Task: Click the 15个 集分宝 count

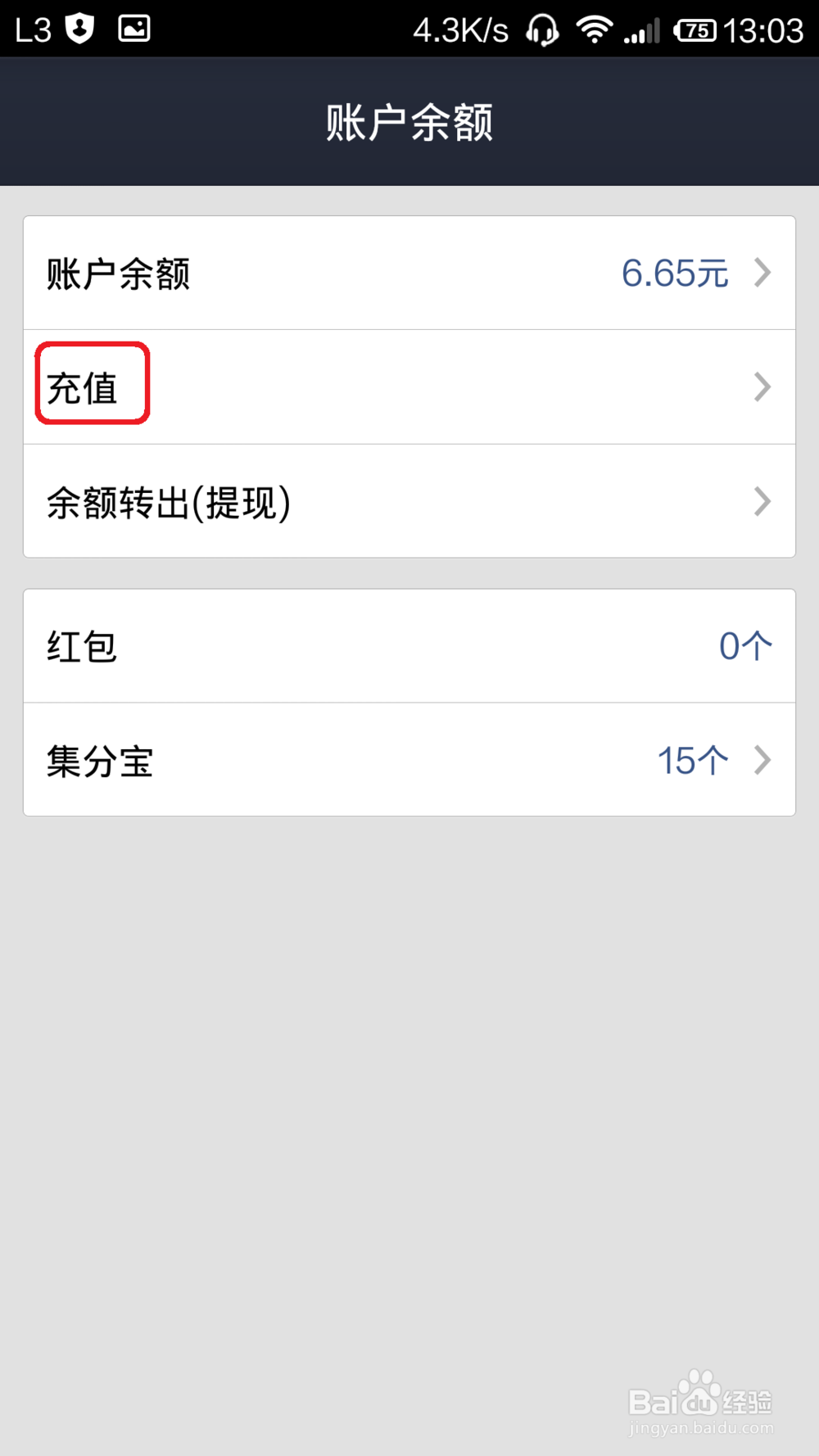Action: click(691, 758)
